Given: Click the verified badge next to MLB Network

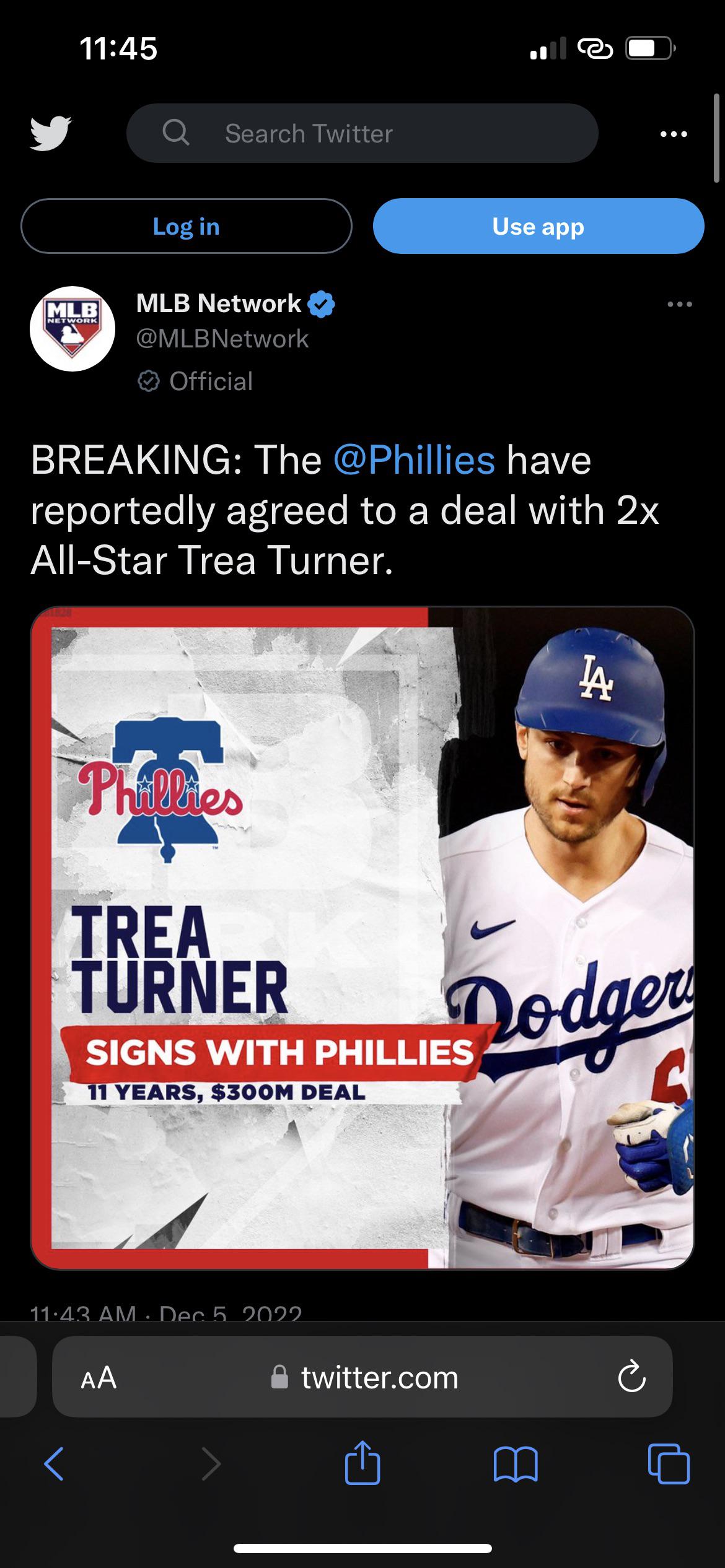Looking at the screenshot, I should [x=322, y=304].
